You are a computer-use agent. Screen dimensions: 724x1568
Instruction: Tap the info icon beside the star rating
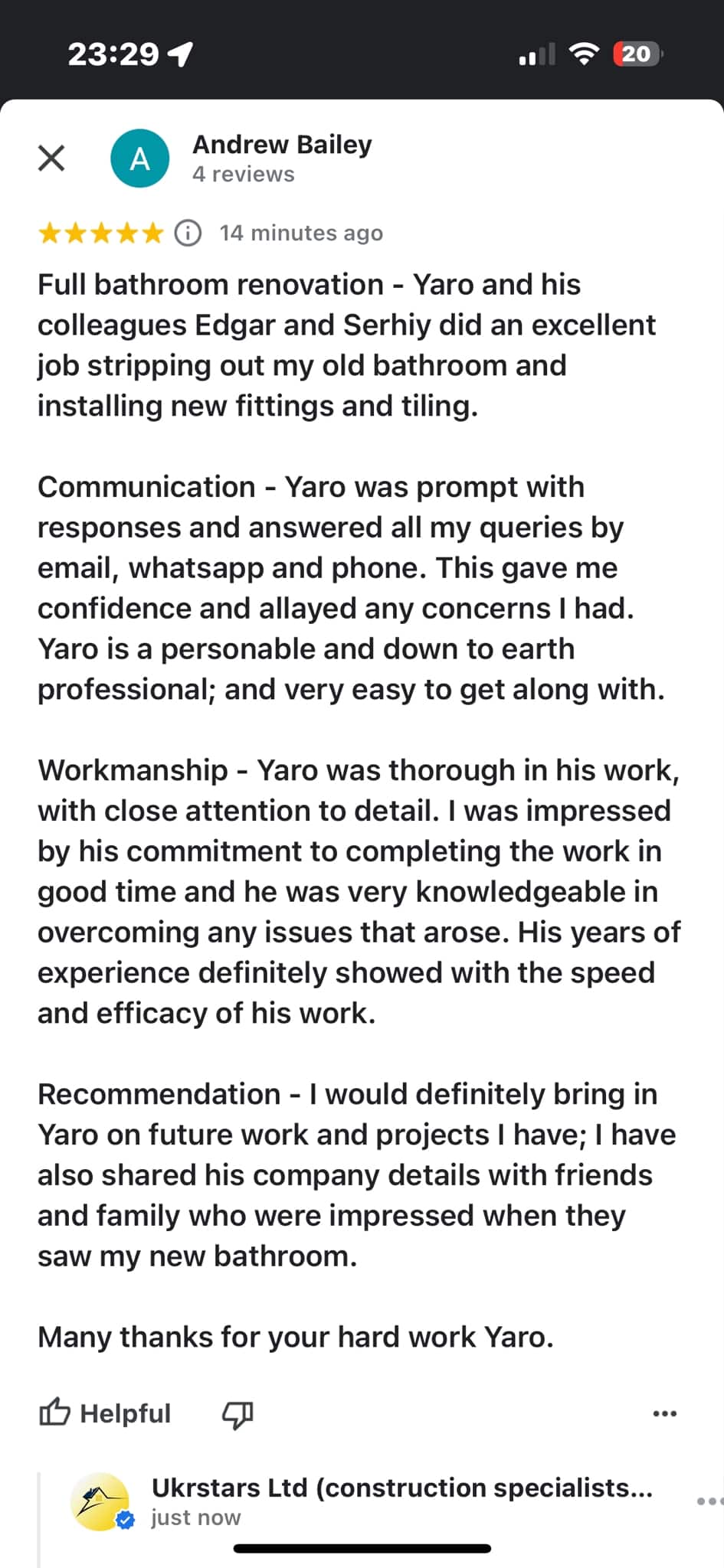click(x=188, y=233)
